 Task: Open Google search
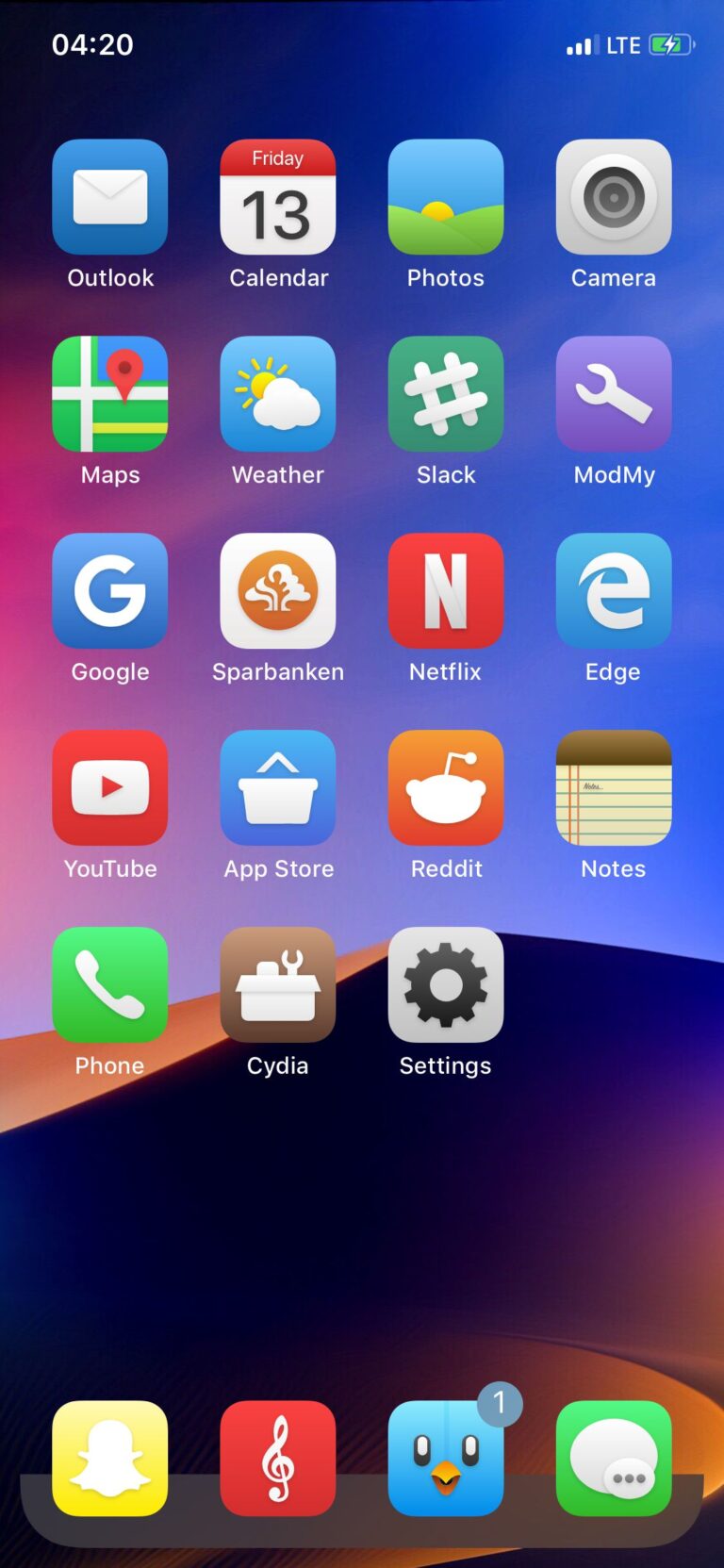tap(109, 590)
